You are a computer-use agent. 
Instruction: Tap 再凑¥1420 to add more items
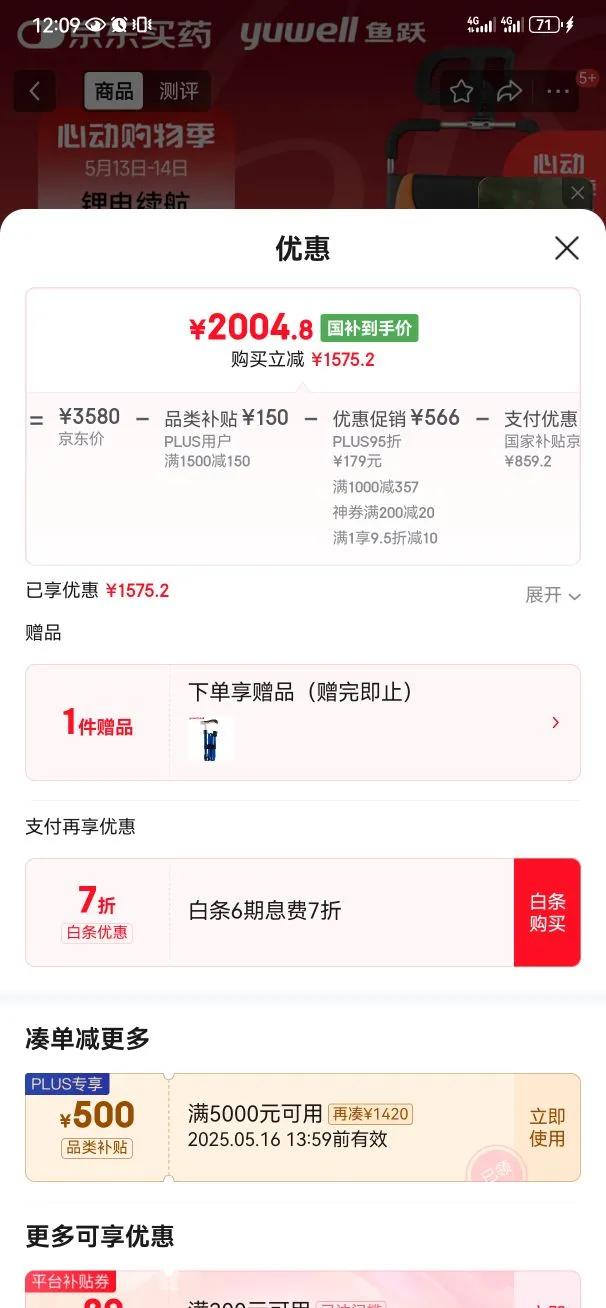tap(371, 1114)
